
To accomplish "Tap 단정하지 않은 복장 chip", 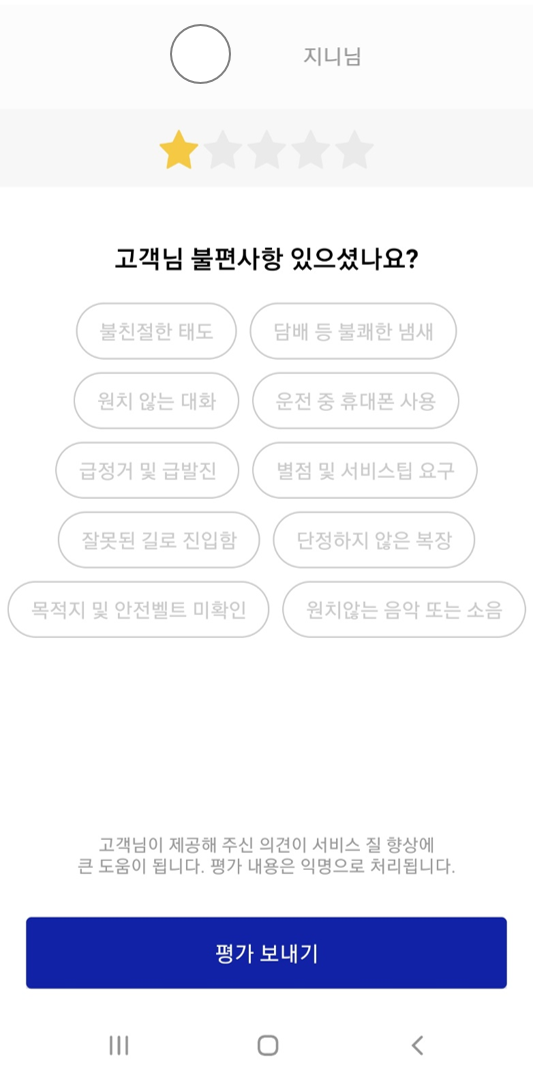I will coord(374,540).
